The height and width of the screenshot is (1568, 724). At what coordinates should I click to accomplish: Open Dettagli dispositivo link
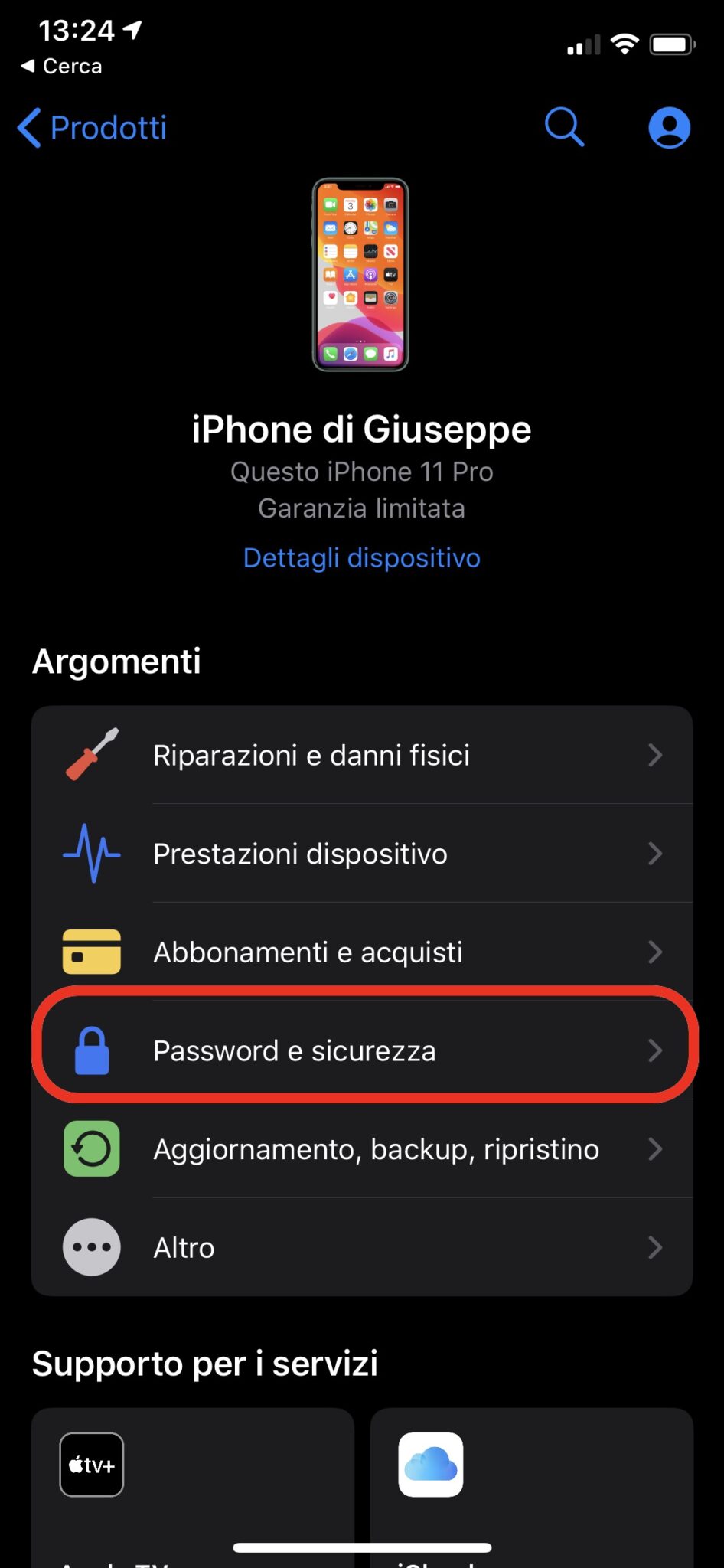361,558
